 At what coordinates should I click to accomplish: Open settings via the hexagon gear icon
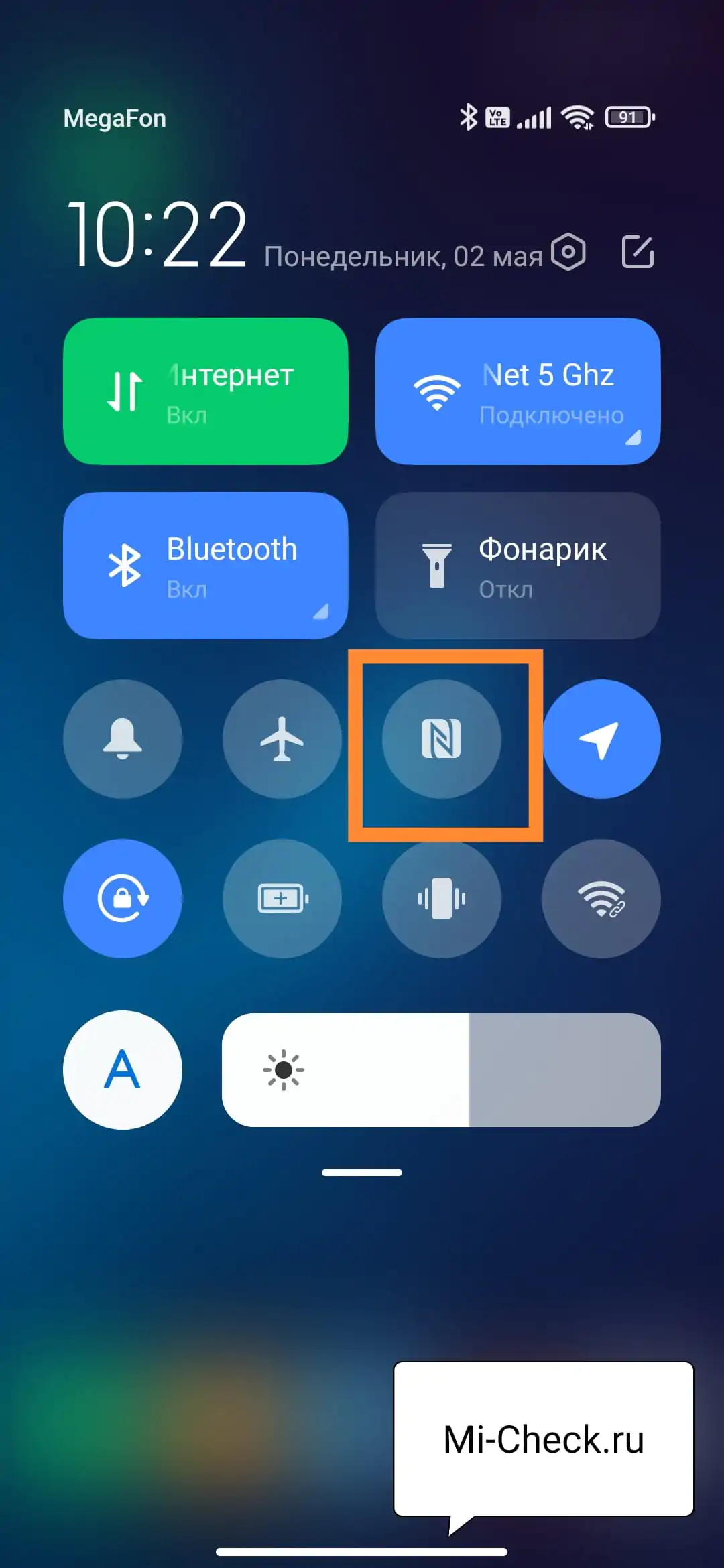[568, 252]
